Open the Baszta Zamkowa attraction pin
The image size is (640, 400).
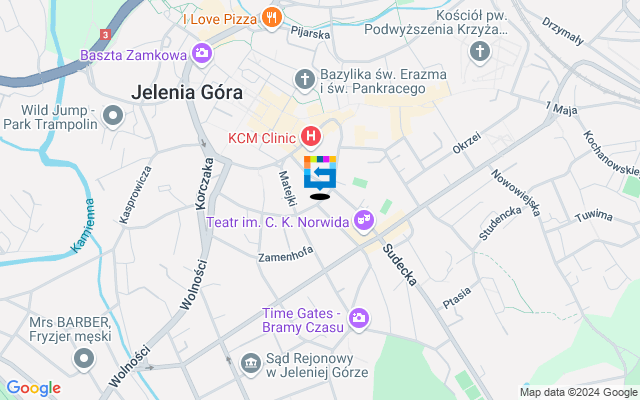tap(203, 53)
